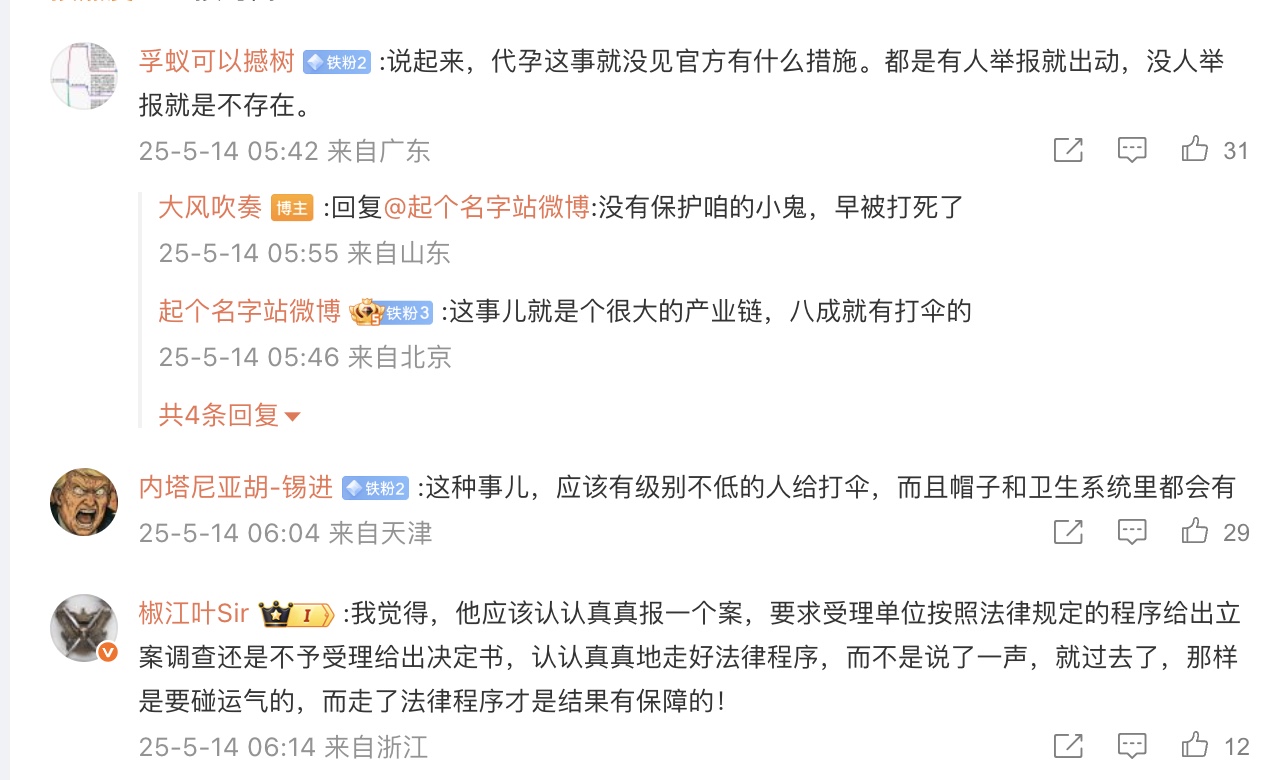The image size is (1276, 780).
Task: Open mention @起个名字站微博
Action: pos(486,207)
